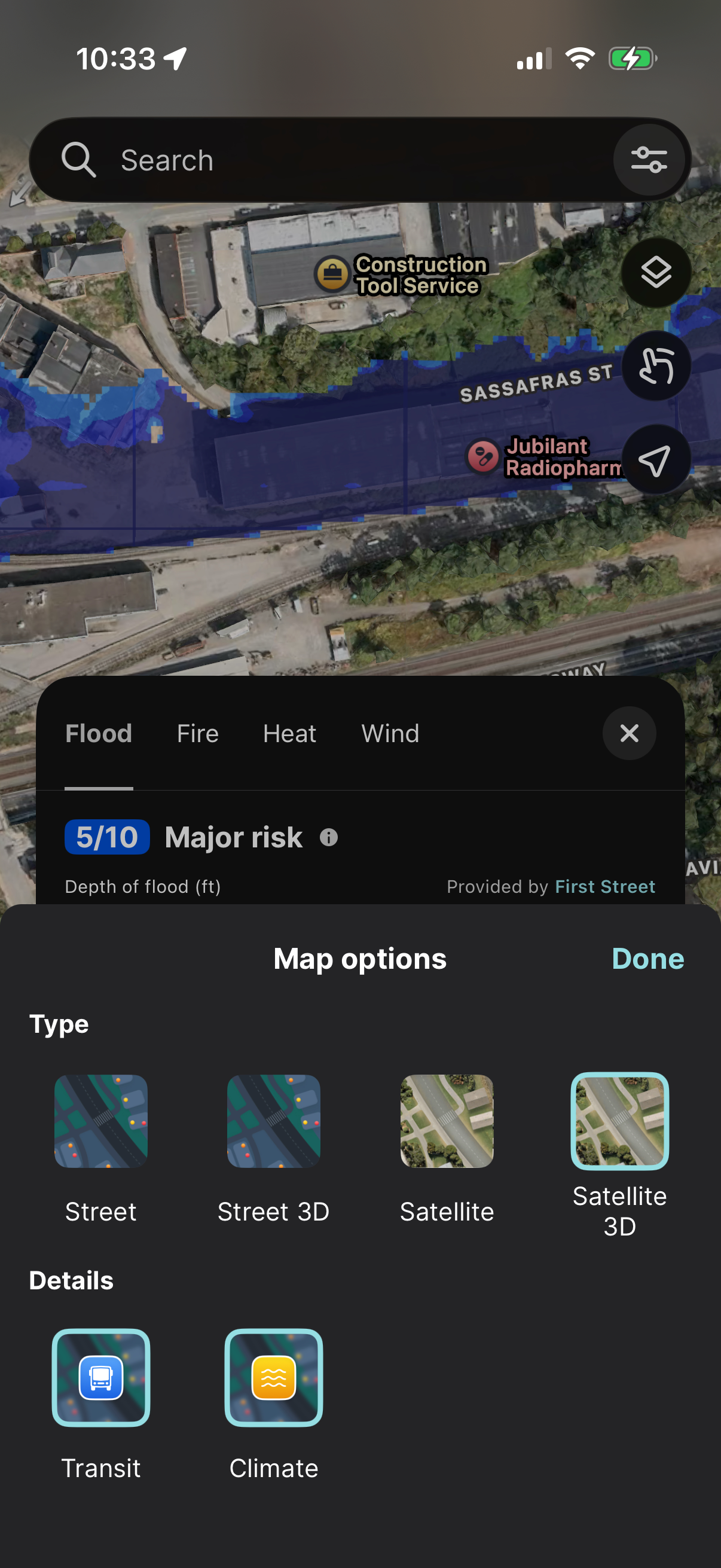721x1568 pixels.
Task: Select the Satellite map type
Action: coord(446,1121)
